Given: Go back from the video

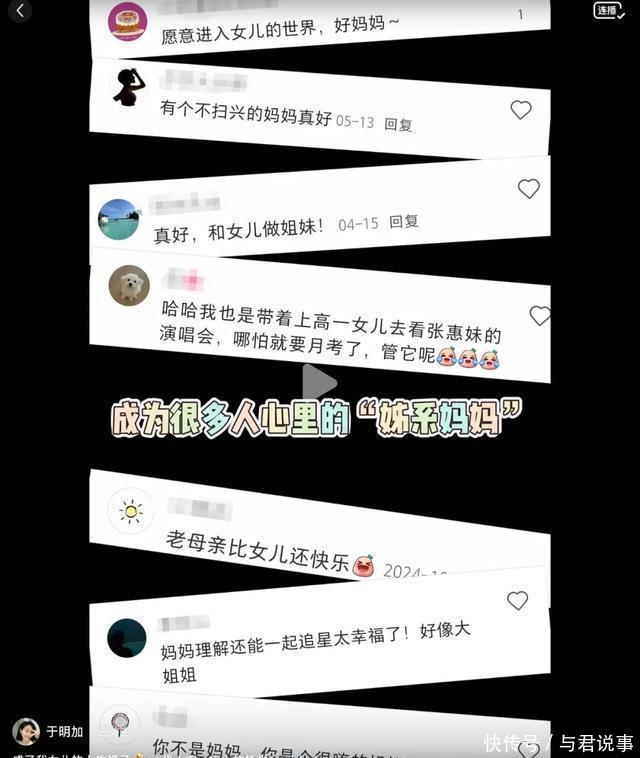Looking at the screenshot, I should (x=18, y=11).
